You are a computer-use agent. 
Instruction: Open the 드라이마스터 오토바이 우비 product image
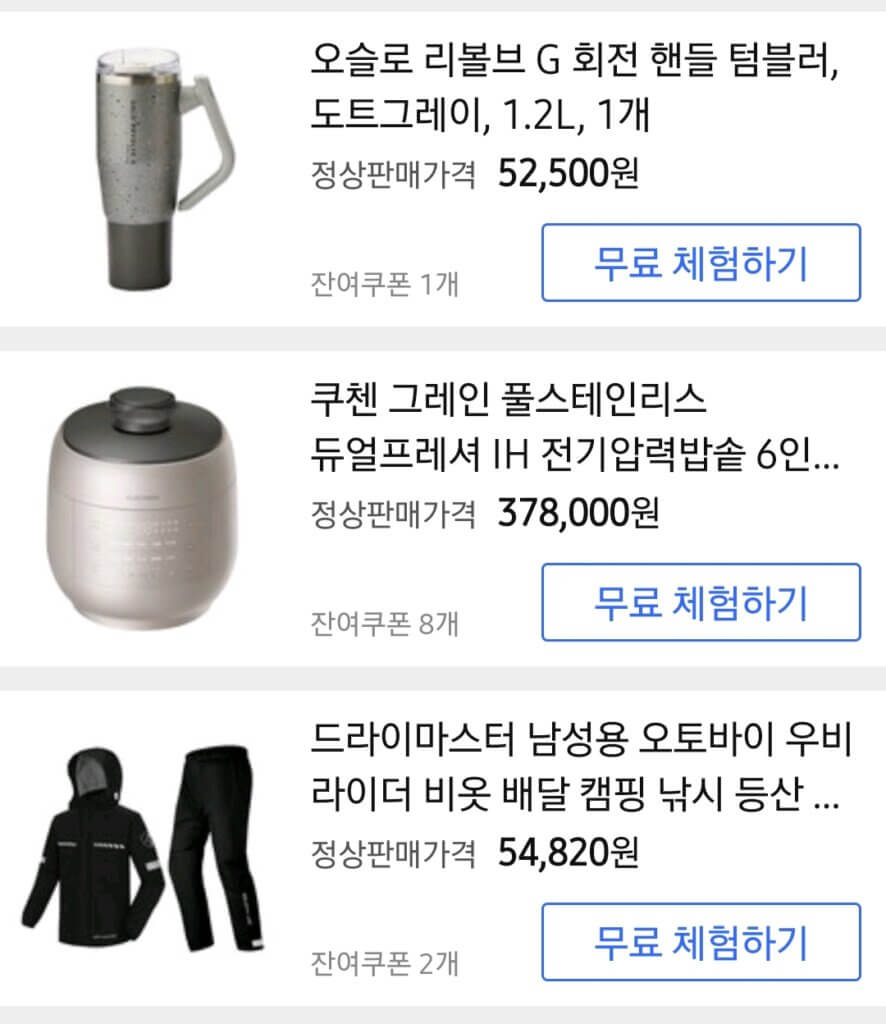147,848
